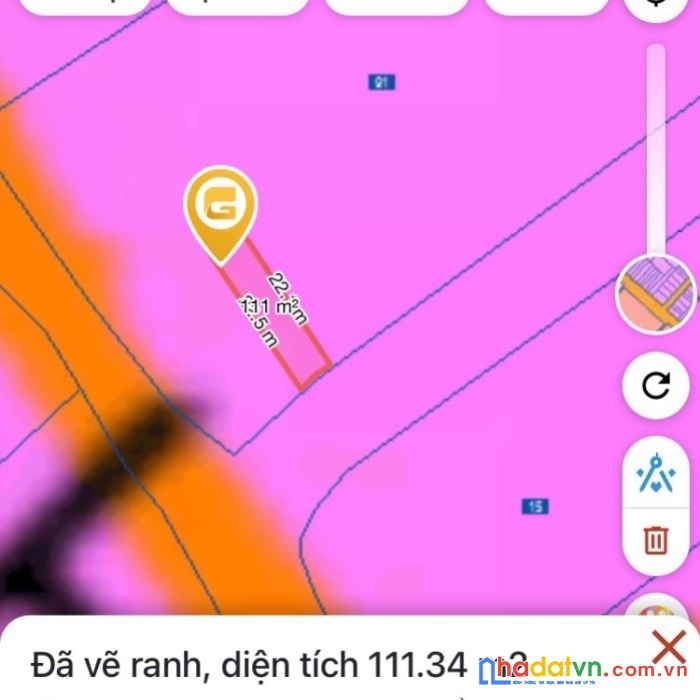Close the "Đã vẽ ranh" area panel
This screenshot has height=700, width=700.
point(668,646)
